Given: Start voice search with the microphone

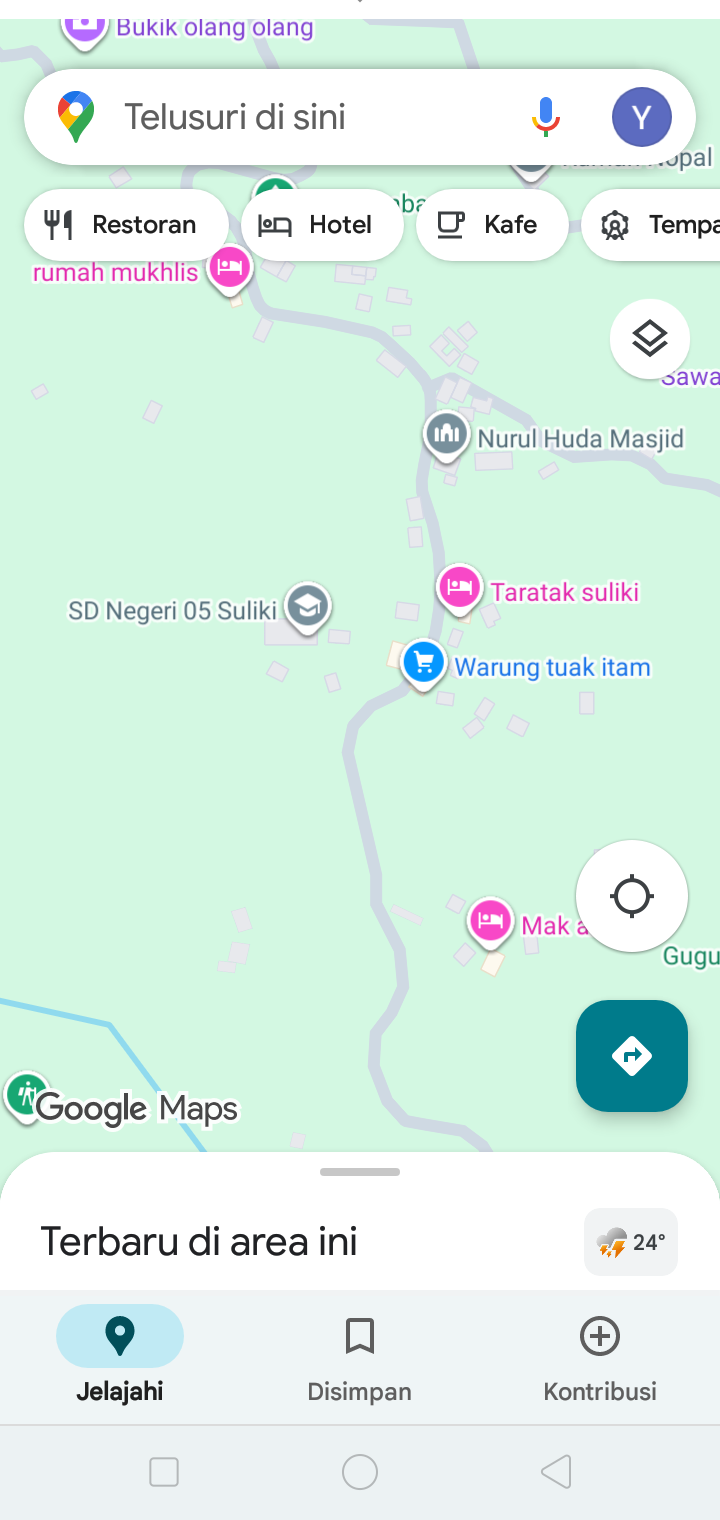Looking at the screenshot, I should pos(545,117).
